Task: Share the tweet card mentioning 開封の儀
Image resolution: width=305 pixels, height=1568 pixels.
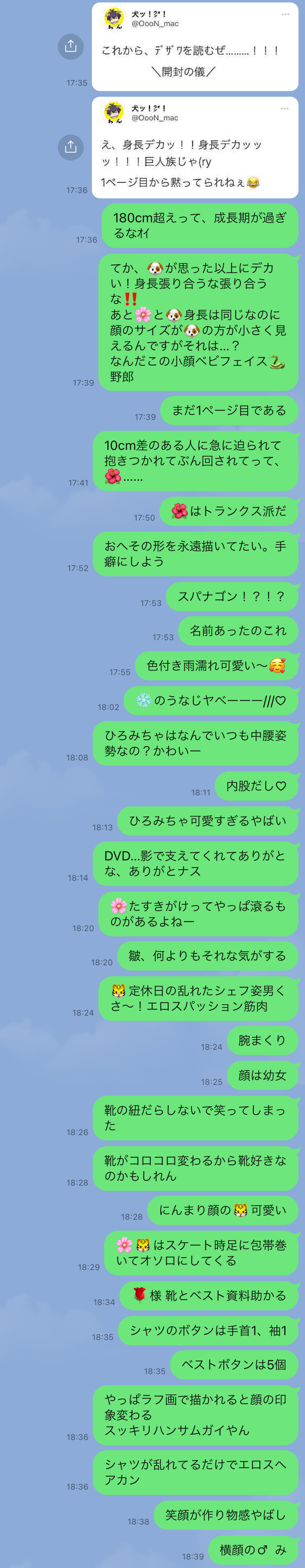Action: point(71,46)
